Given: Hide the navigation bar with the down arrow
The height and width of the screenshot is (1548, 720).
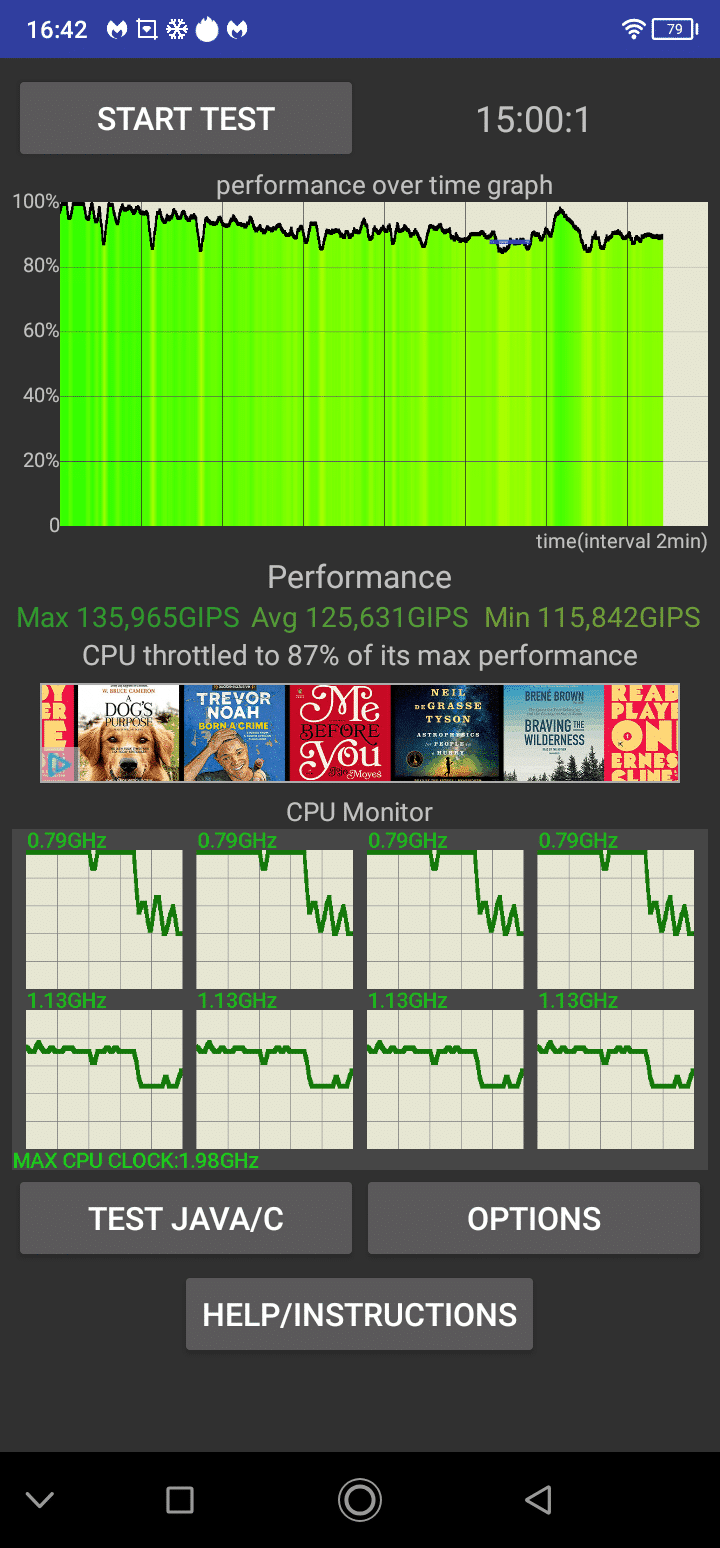Looking at the screenshot, I should [40, 1499].
